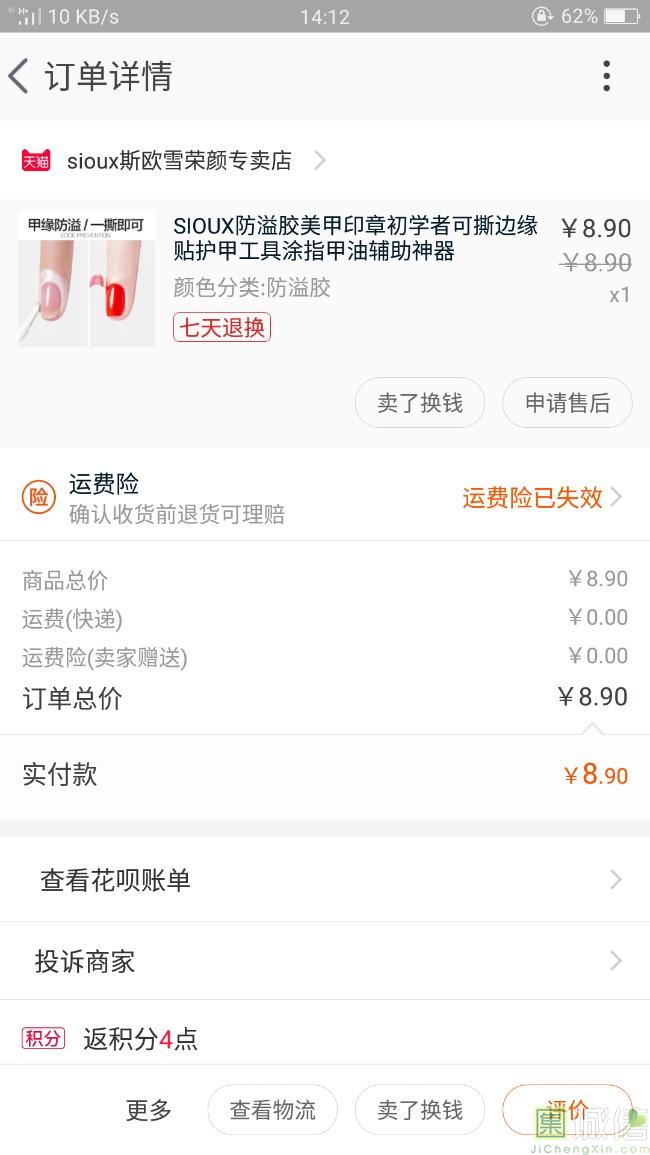Open 投诉商家 to file a complaint
This screenshot has height=1155, width=650.
pos(325,962)
